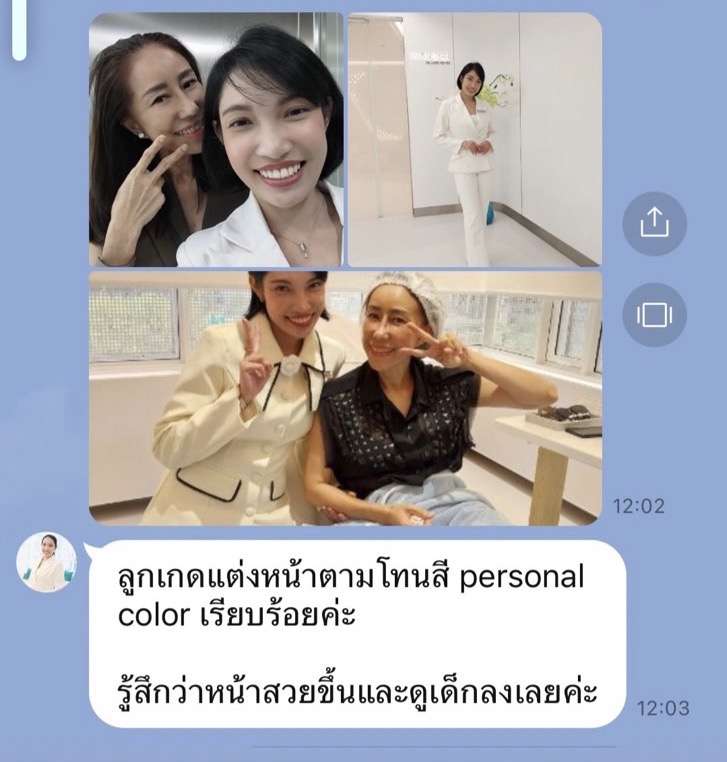Screen dimensions: 727x762
Task: Share the photo album message
Action: [654, 223]
